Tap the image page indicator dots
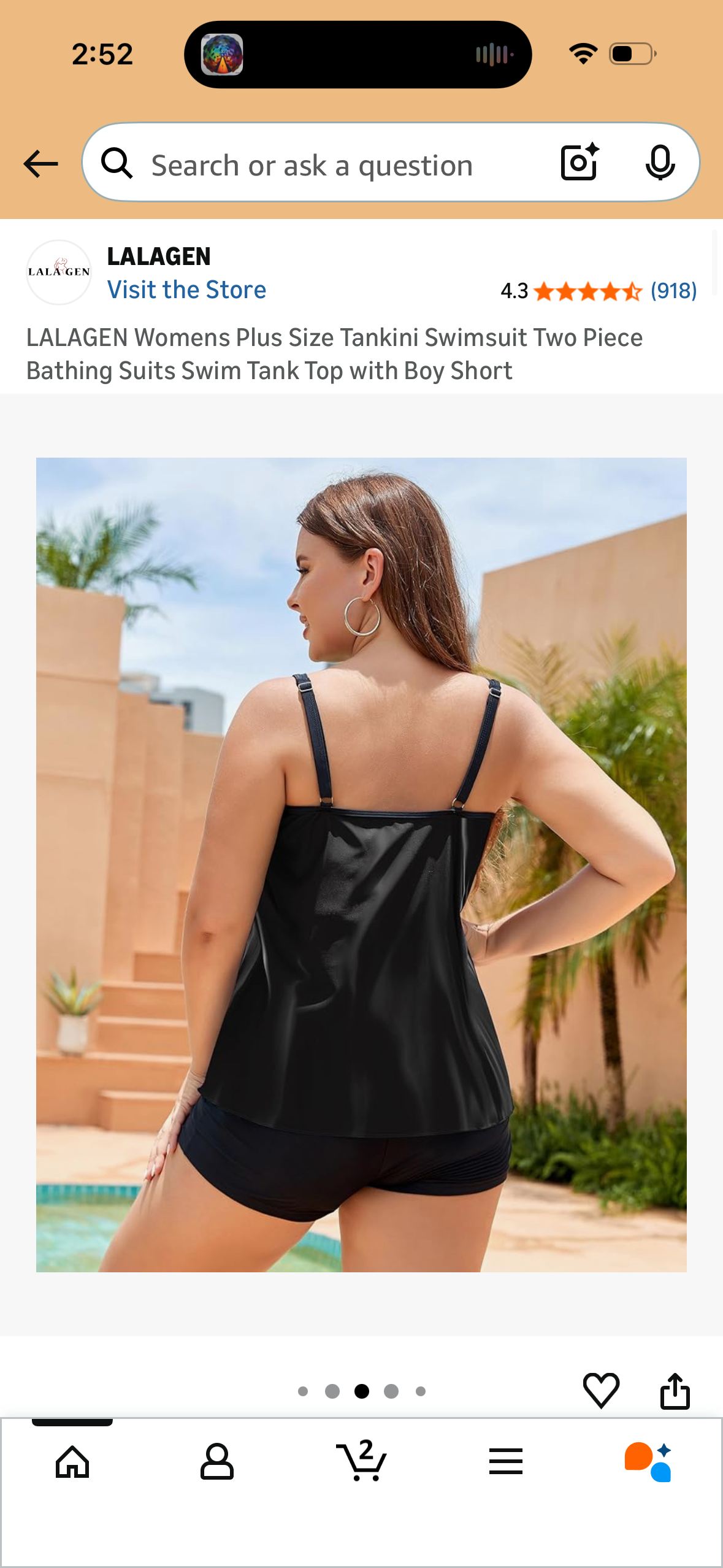 [361, 1391]
